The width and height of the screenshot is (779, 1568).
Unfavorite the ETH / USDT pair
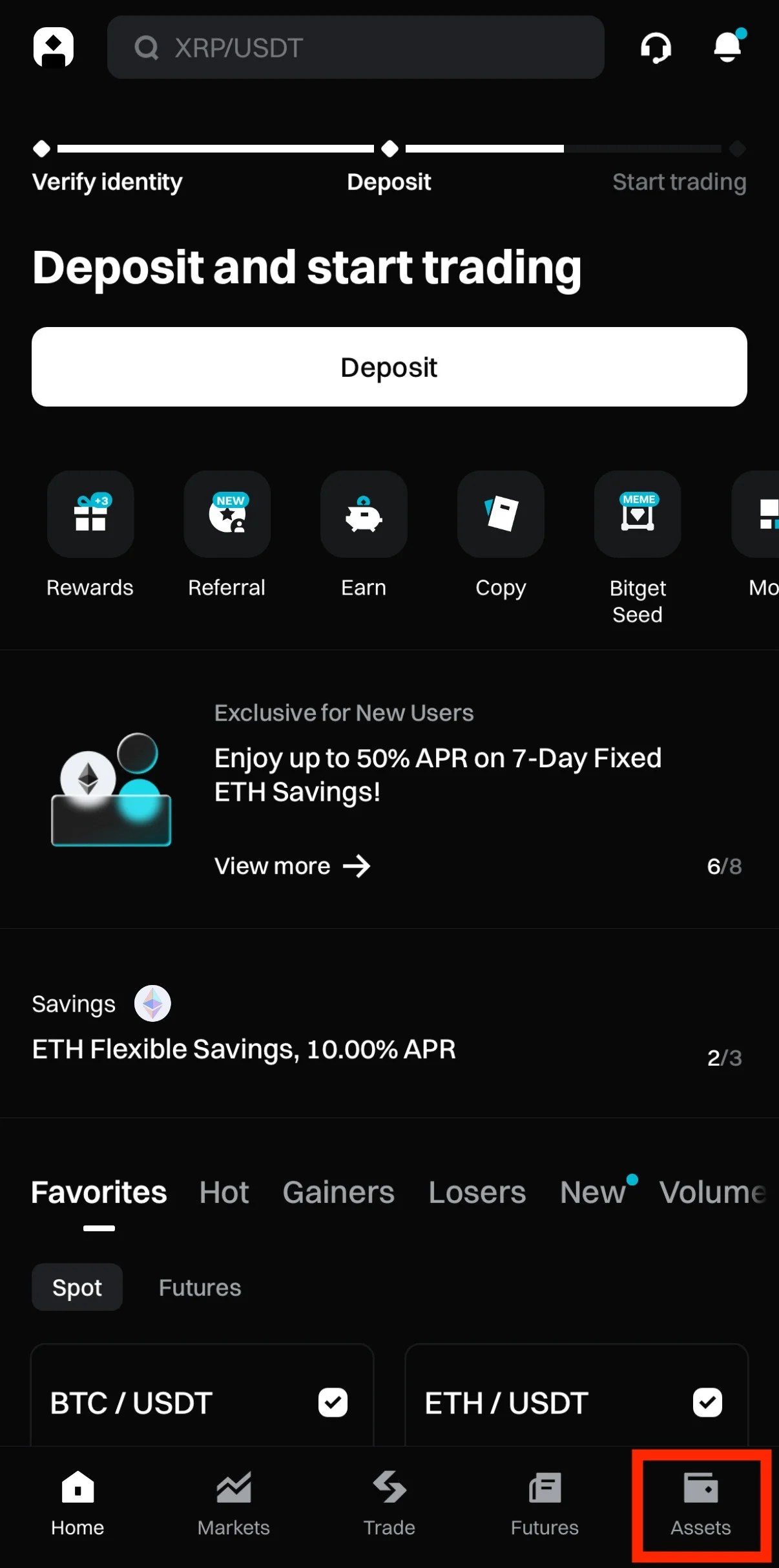pyautogui.click(x=707, y=1403)
